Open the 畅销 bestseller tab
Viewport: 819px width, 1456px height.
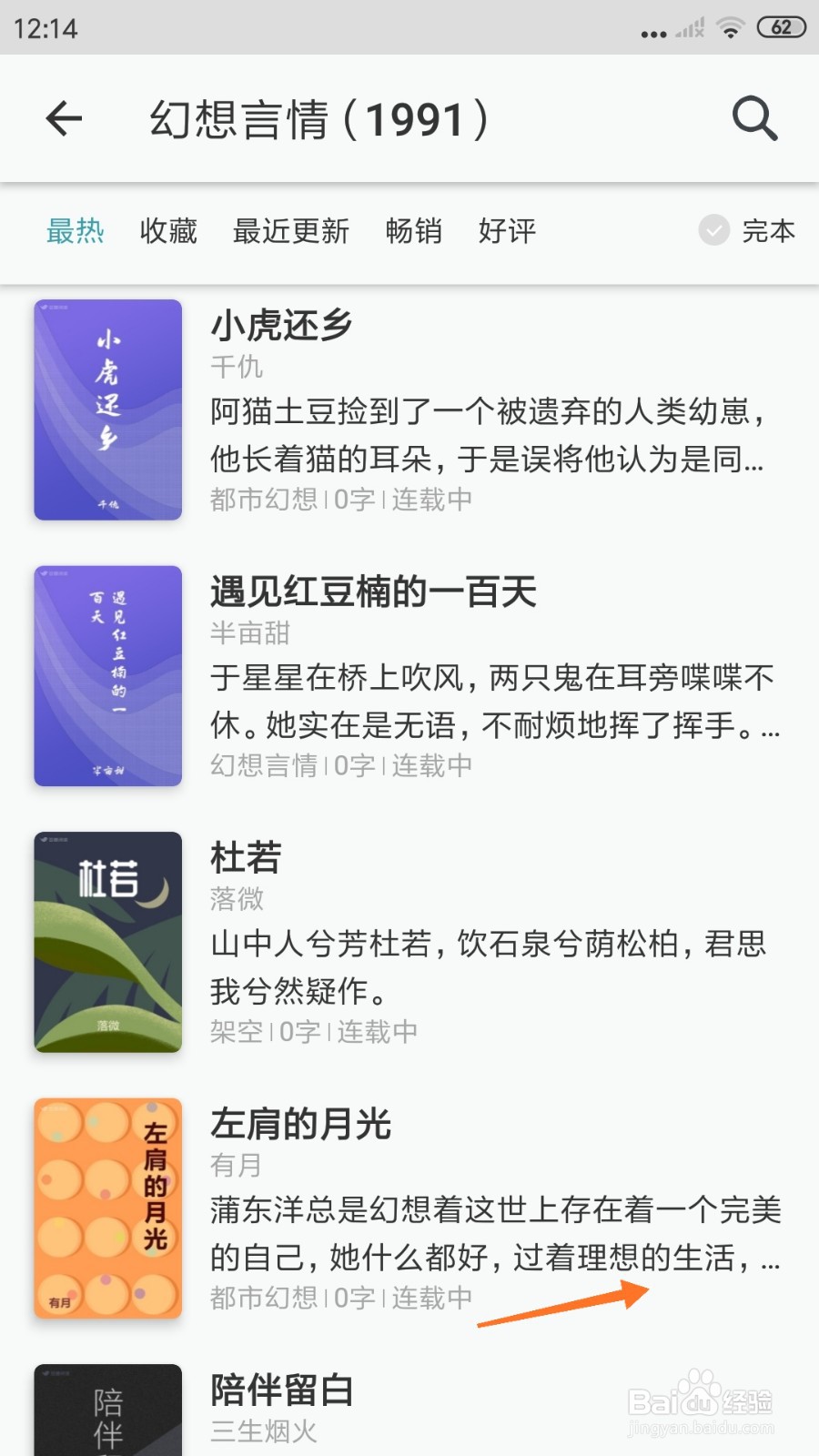click(x=414, y=232)
